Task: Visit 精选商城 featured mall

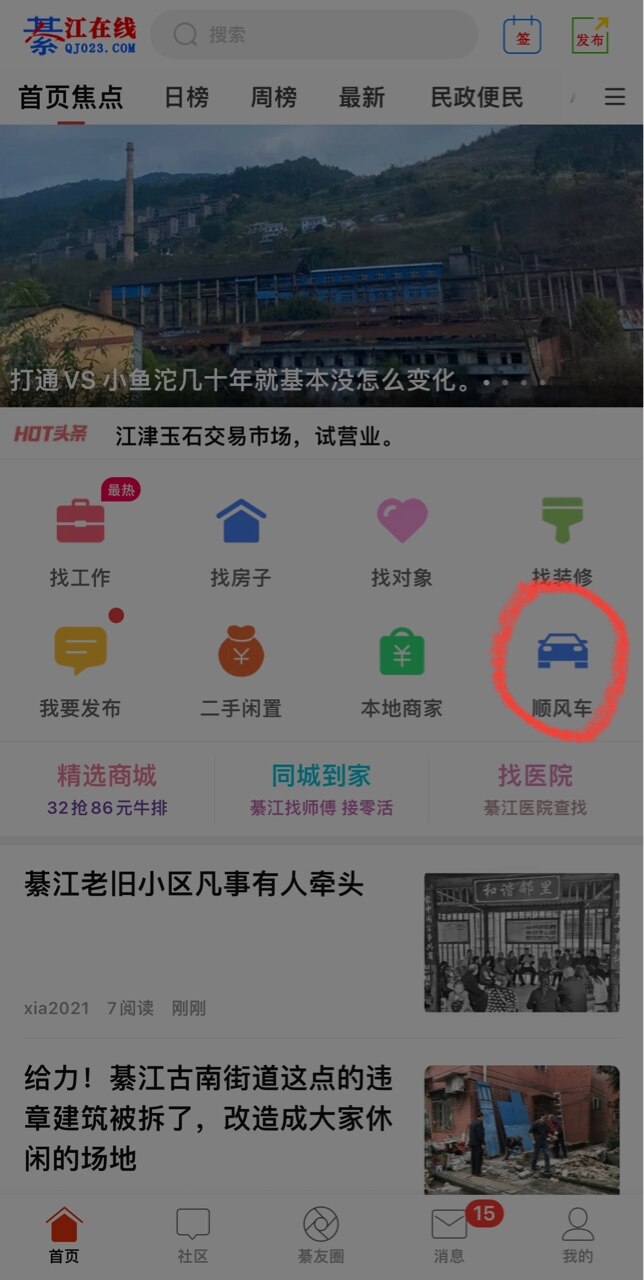Action: 107,788
